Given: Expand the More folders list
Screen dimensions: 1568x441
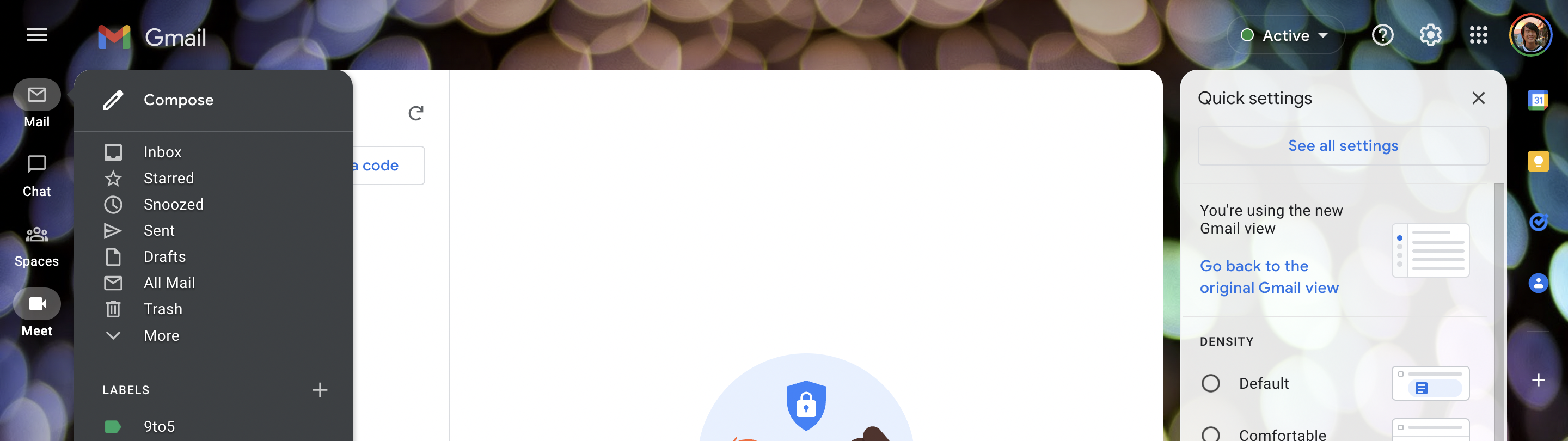Looking at the screenshot, I should click(x=161, y=335).
